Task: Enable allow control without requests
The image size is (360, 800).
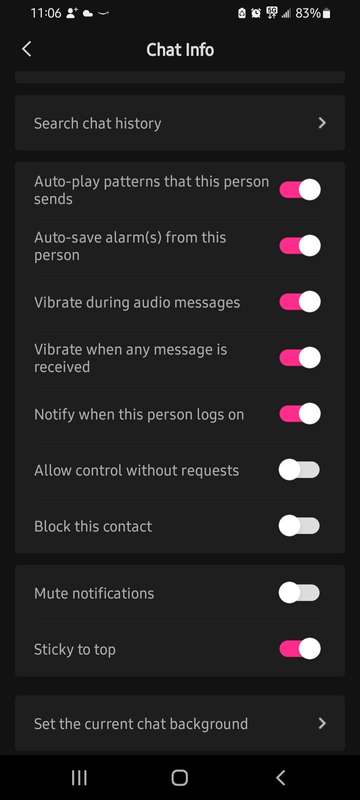Action: point(299,470)
